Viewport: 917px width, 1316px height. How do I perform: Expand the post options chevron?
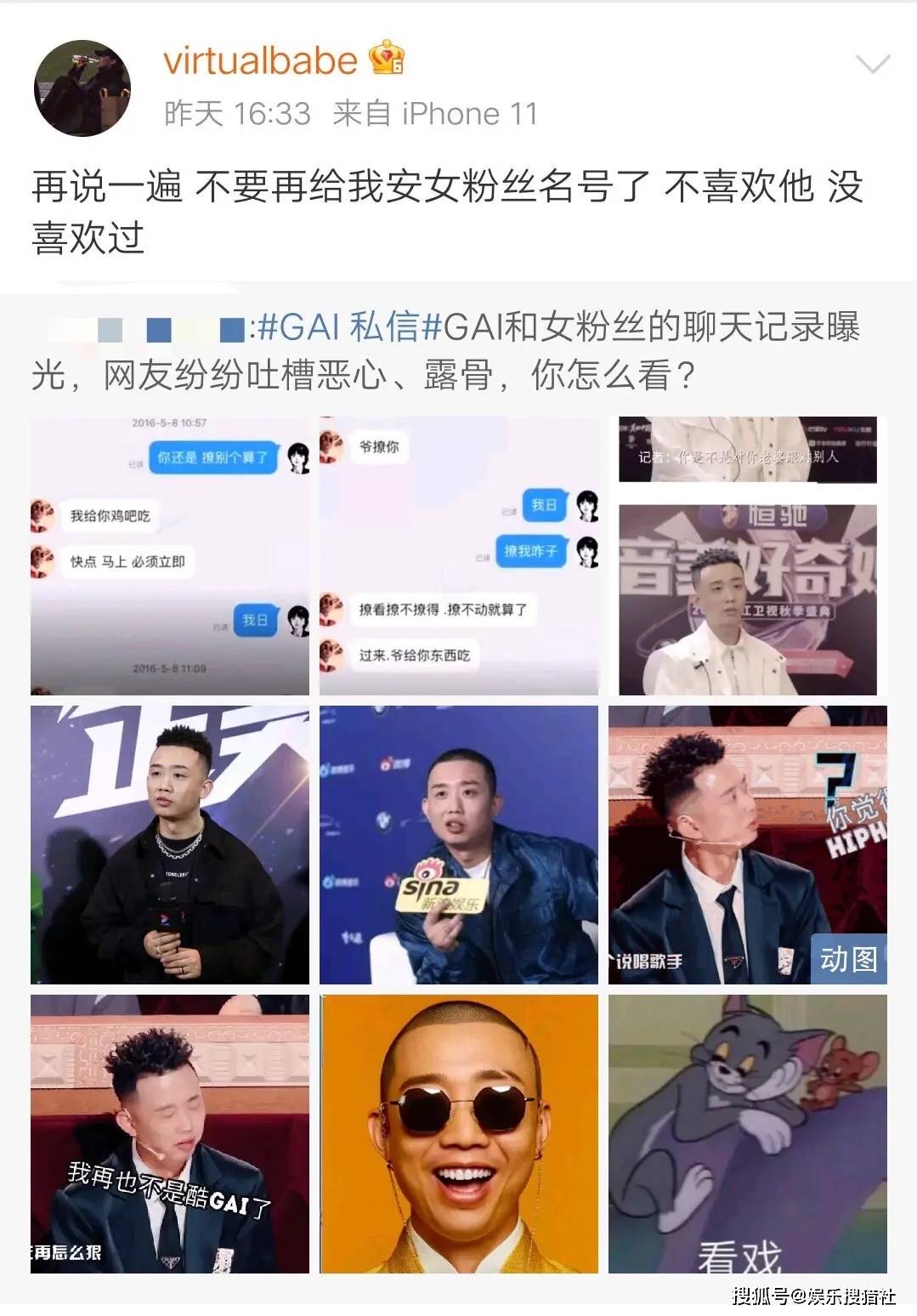click(872, 64)
